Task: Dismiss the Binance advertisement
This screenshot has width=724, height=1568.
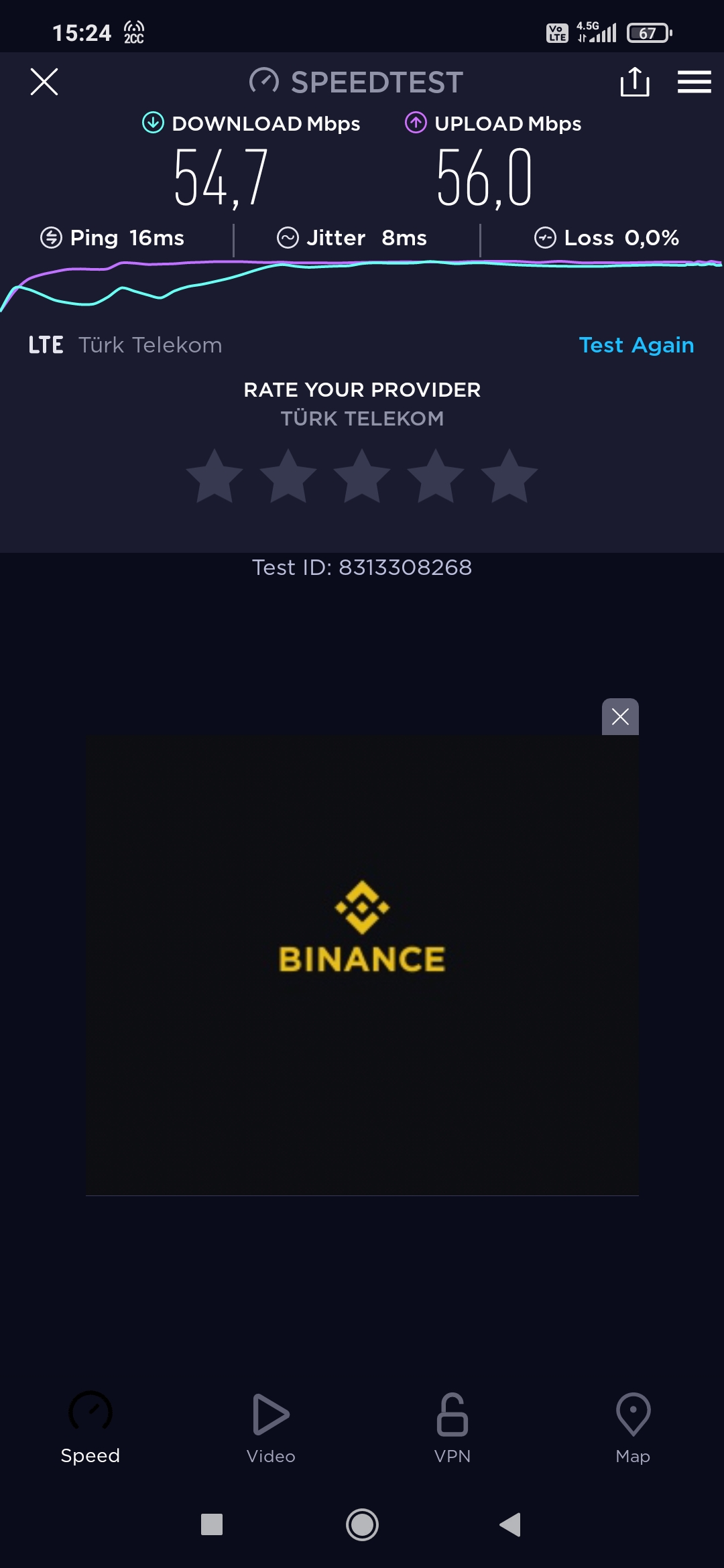Action: pos(620,716)
